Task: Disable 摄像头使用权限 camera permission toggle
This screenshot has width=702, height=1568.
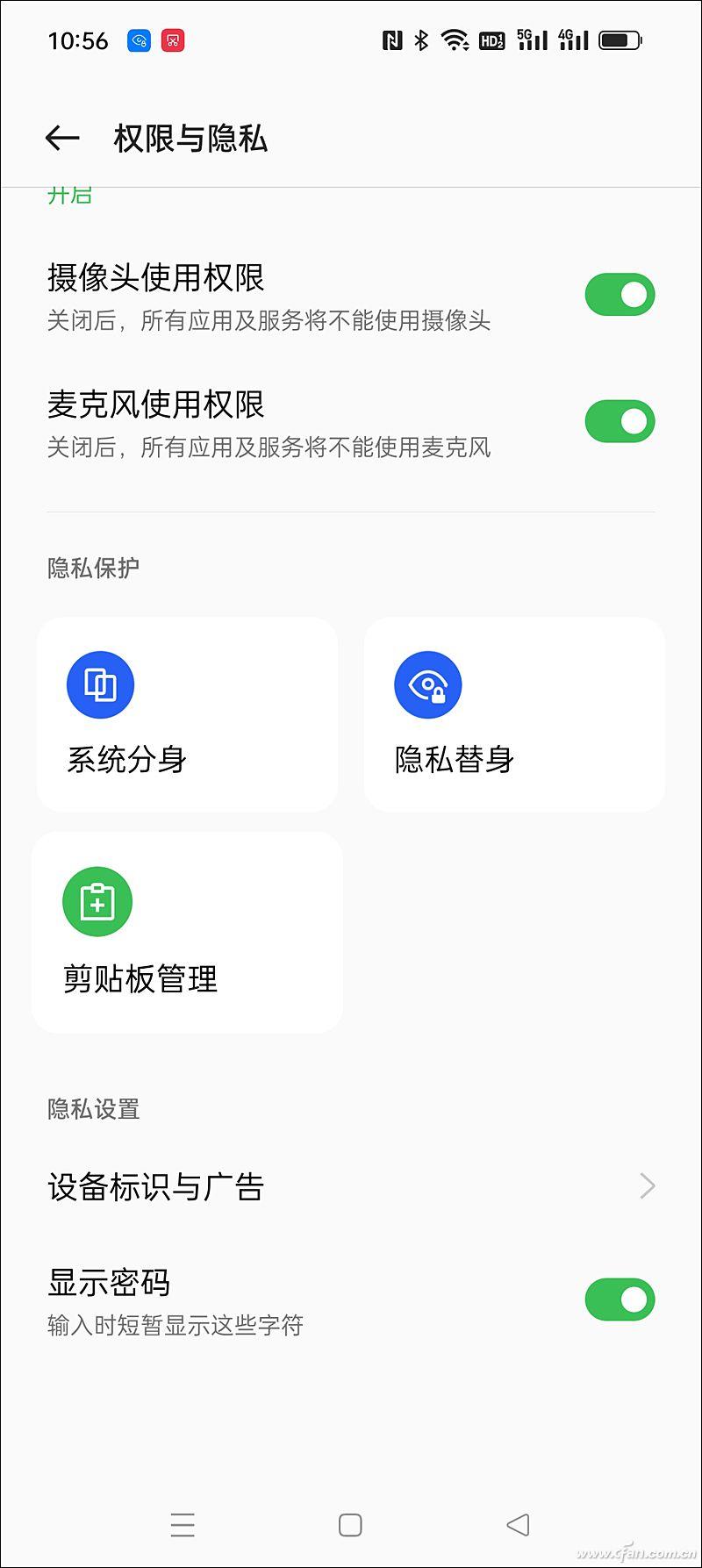Action: pos(620,295)
